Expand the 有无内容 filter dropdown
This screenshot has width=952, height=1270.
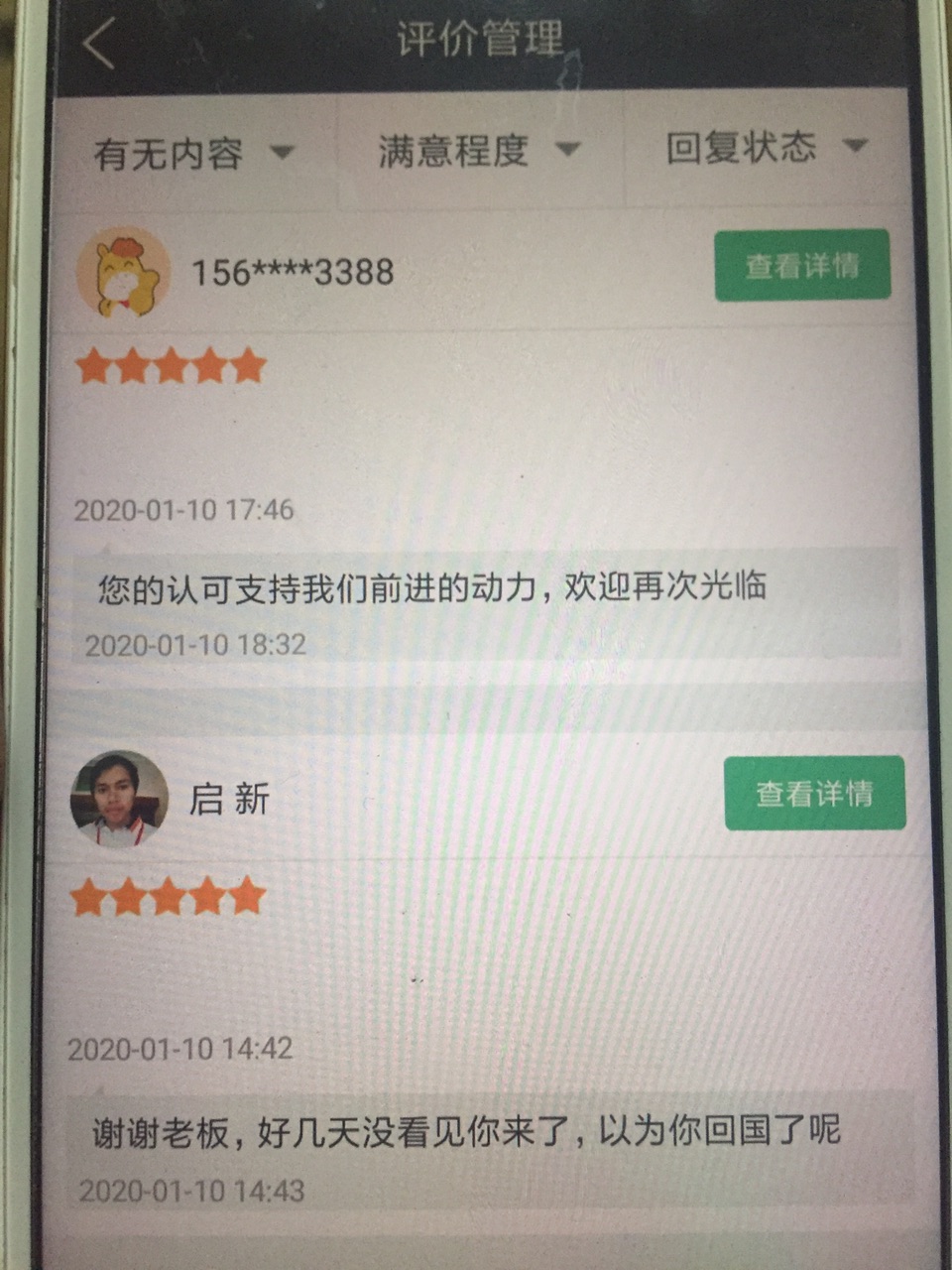point(193,154)
